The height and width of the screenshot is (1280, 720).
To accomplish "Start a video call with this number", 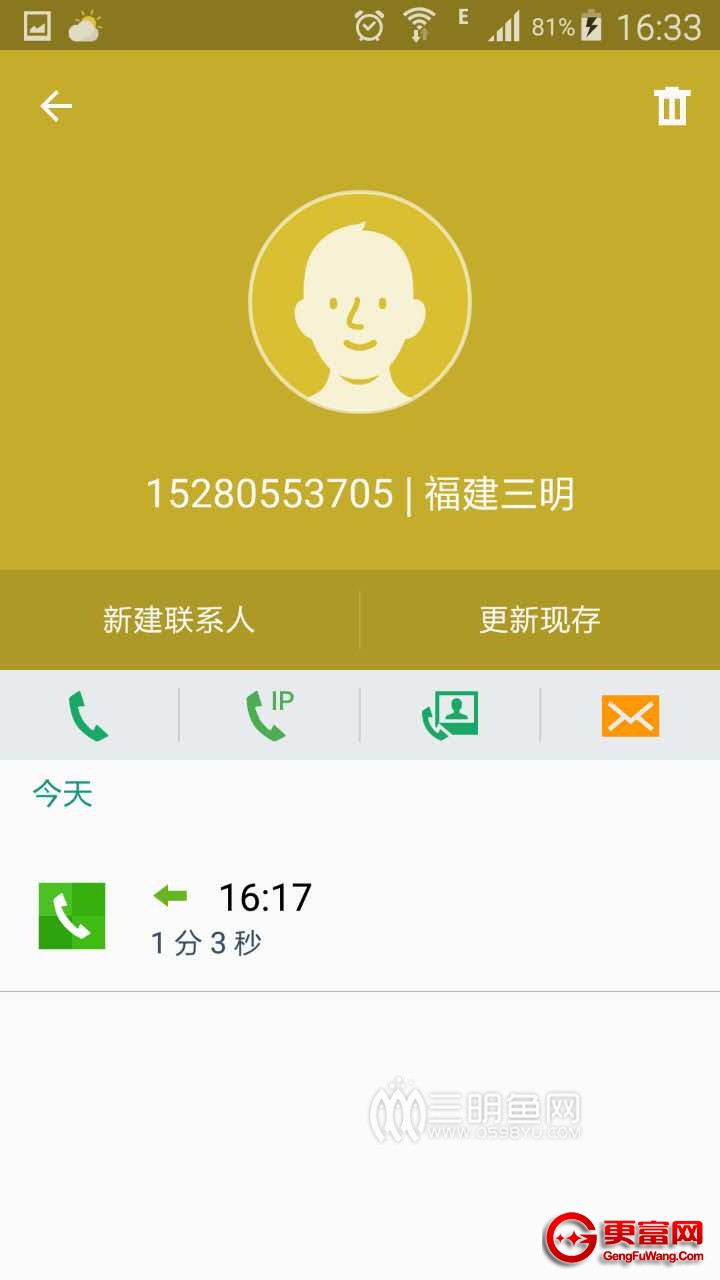I will (450, 716).
